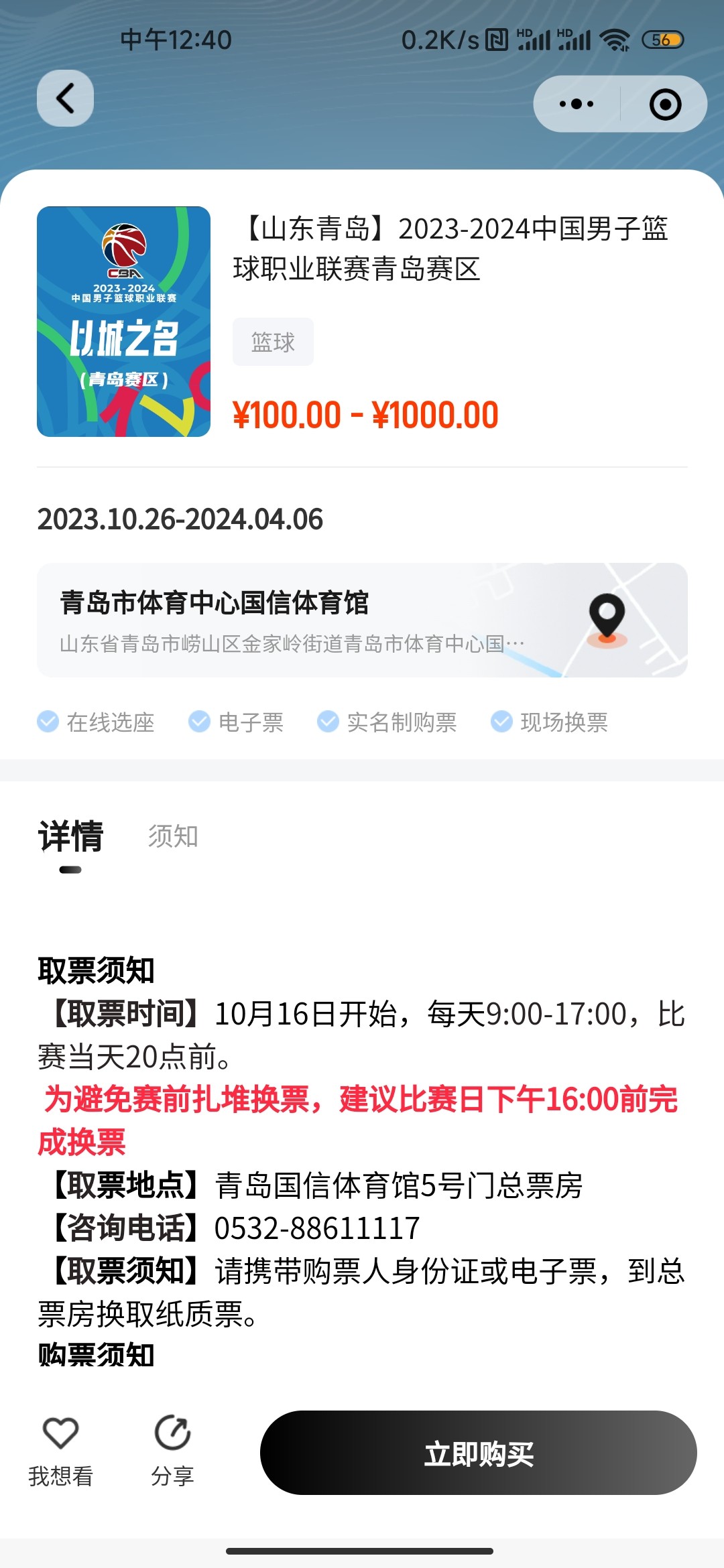This screenshot has height=1568, width=724.
Task: Go back using the top-left arrow
Action: point(65,99)
